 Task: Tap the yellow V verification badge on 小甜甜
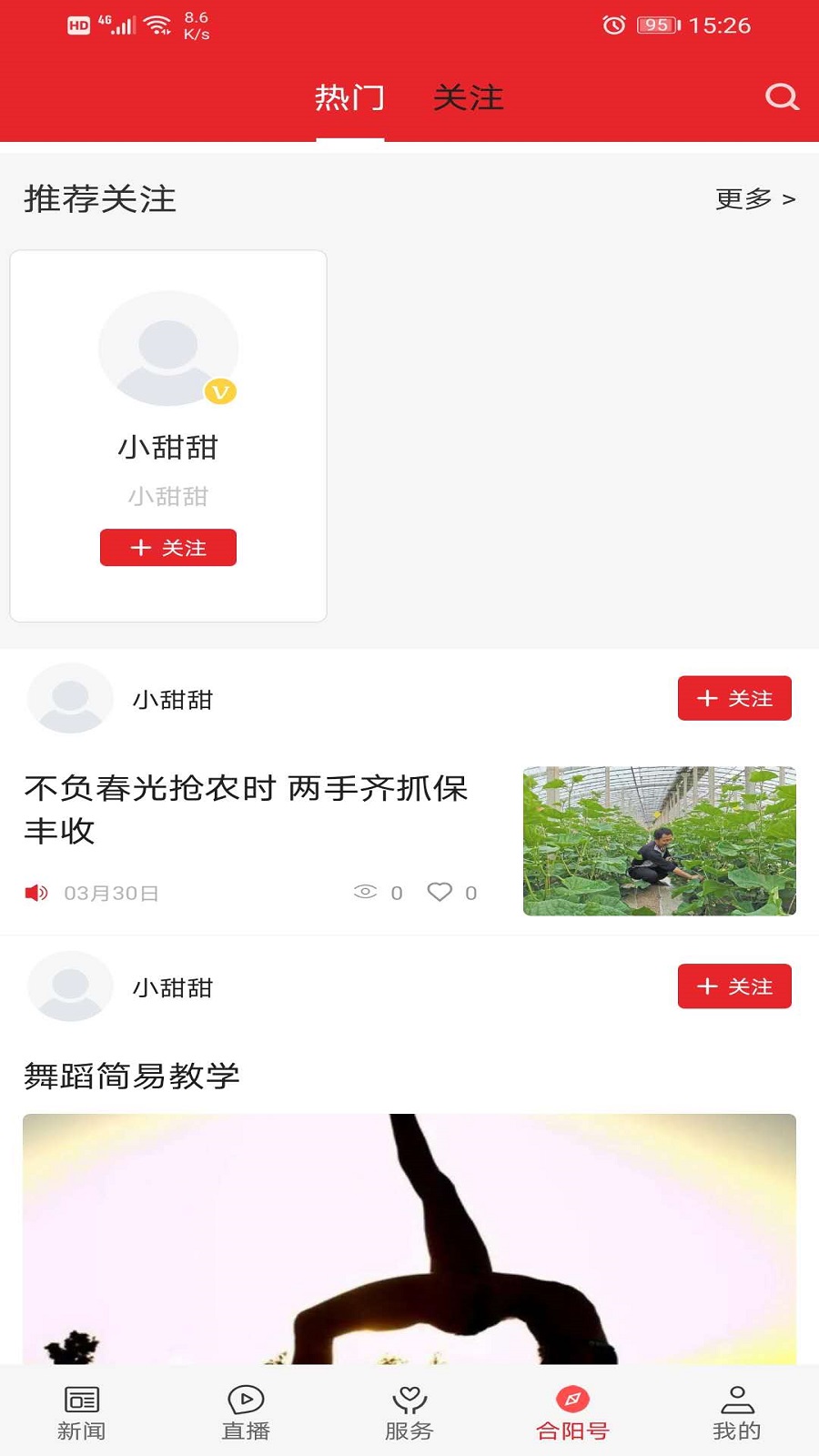point(218,392)
